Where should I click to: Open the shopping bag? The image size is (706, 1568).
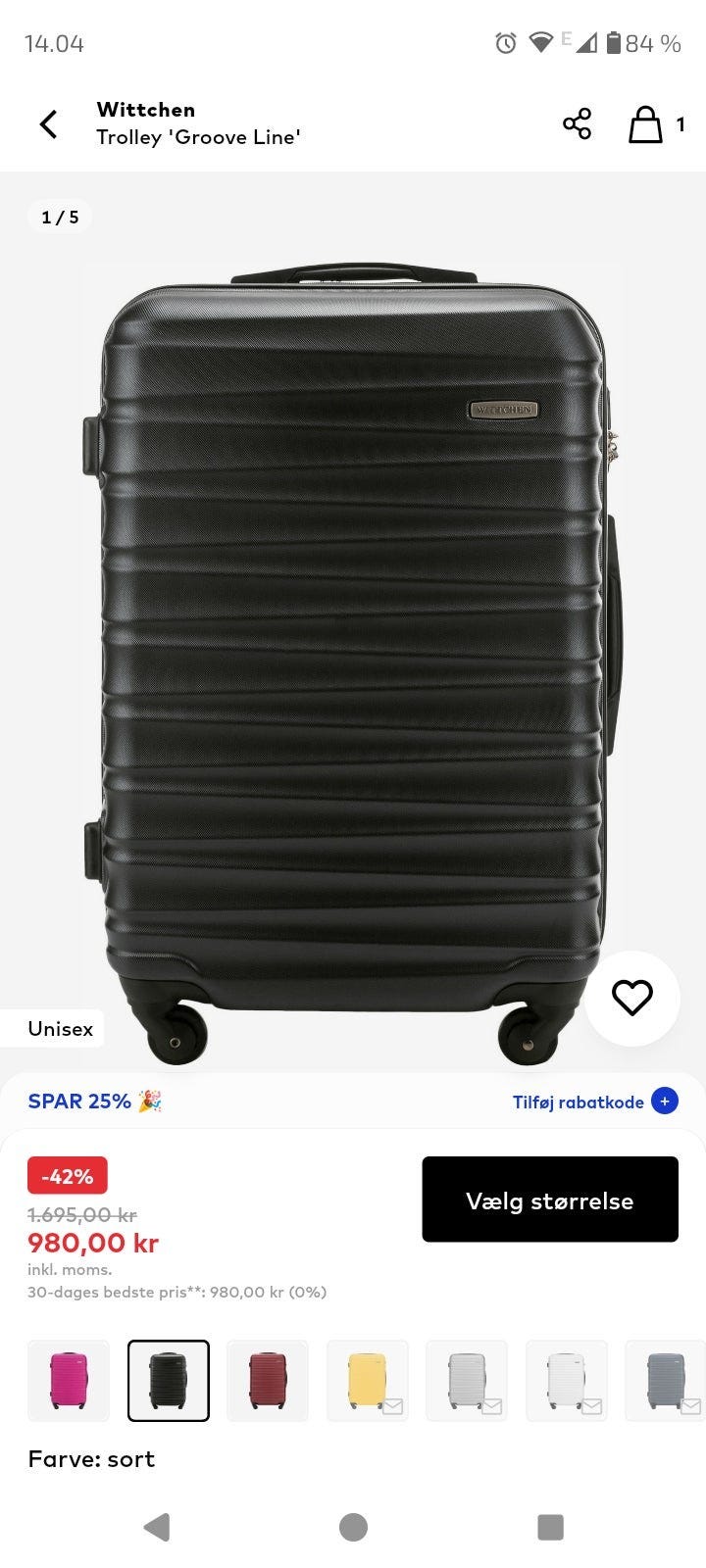coord(646,124)
